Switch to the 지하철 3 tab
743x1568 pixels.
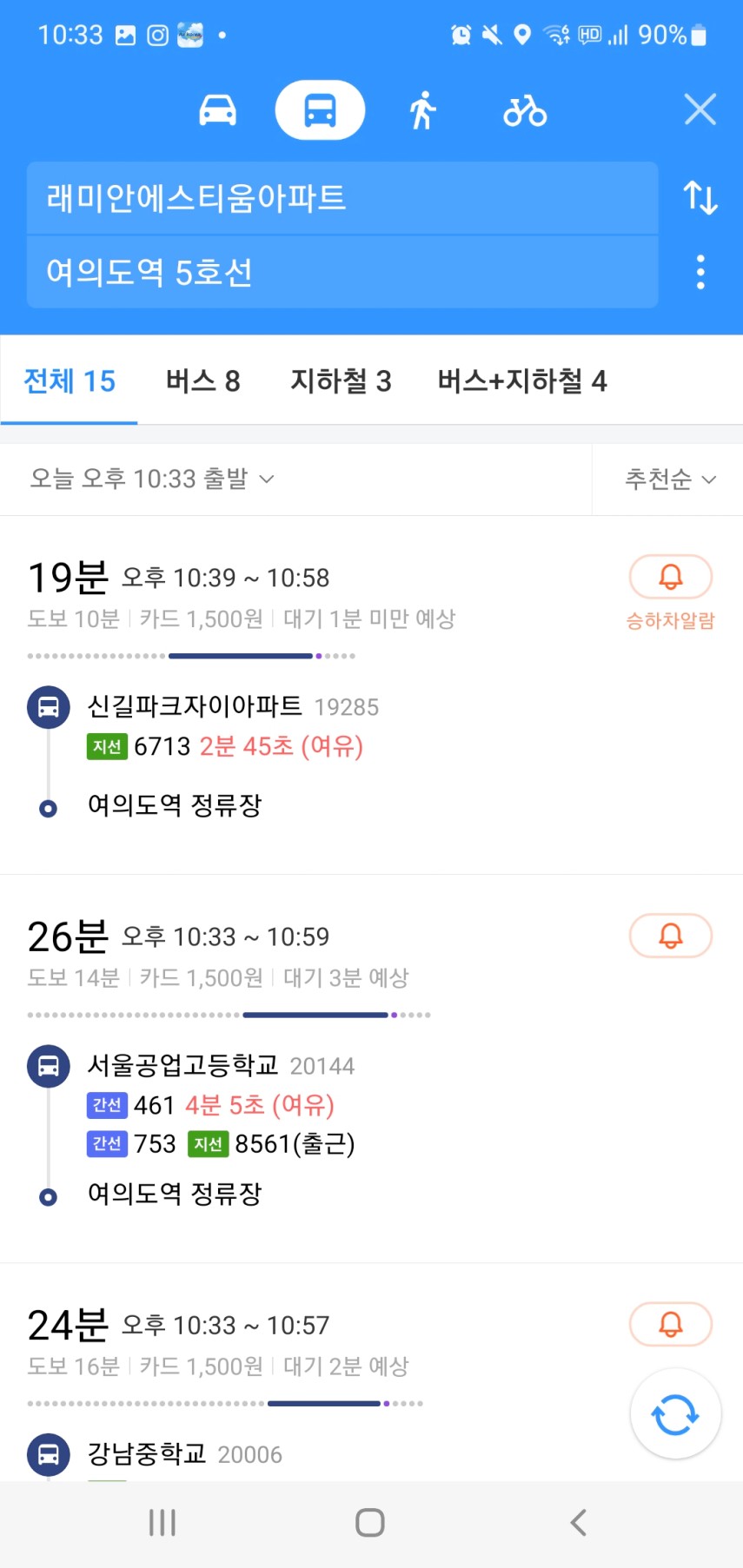click(x=341, y=380)
